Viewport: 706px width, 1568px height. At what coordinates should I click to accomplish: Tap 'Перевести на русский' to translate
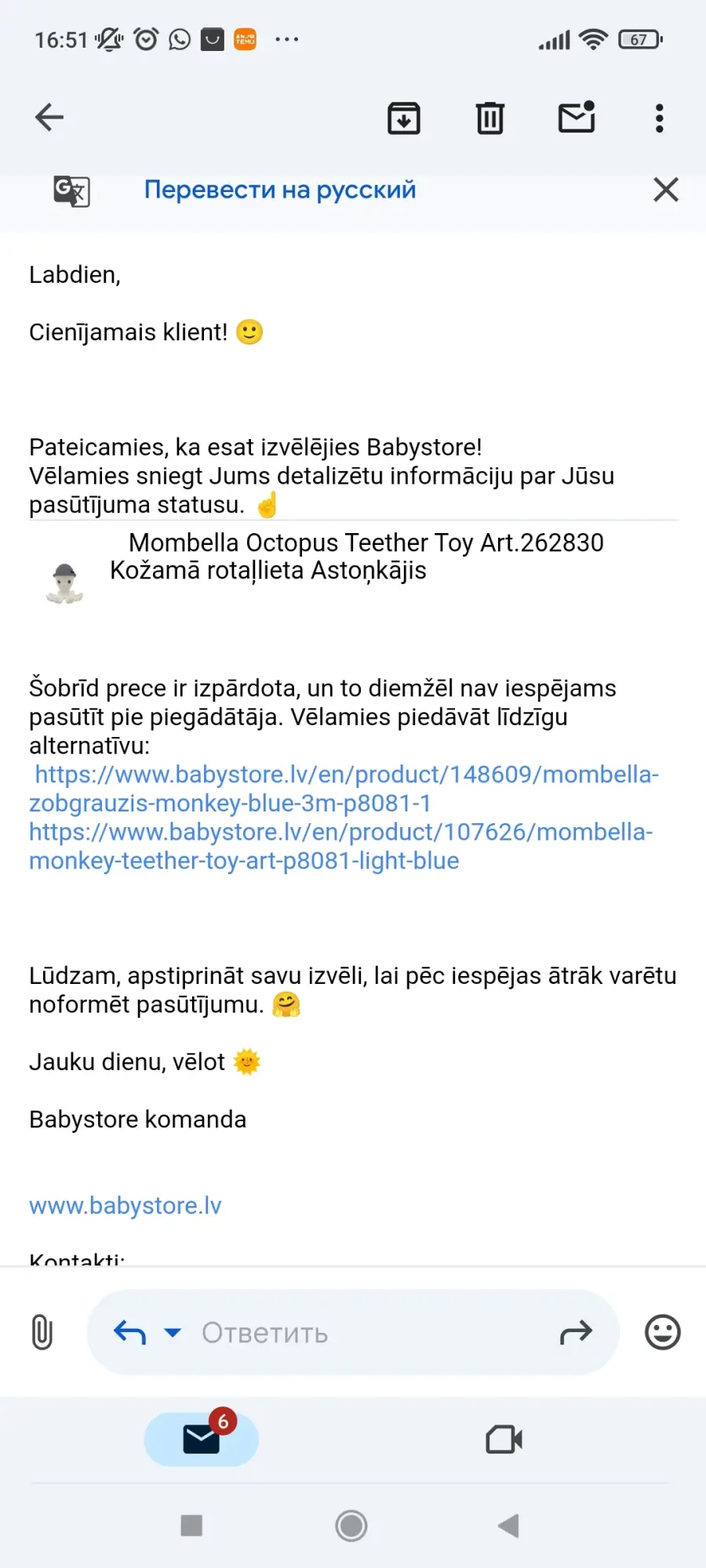coord(280,190)
